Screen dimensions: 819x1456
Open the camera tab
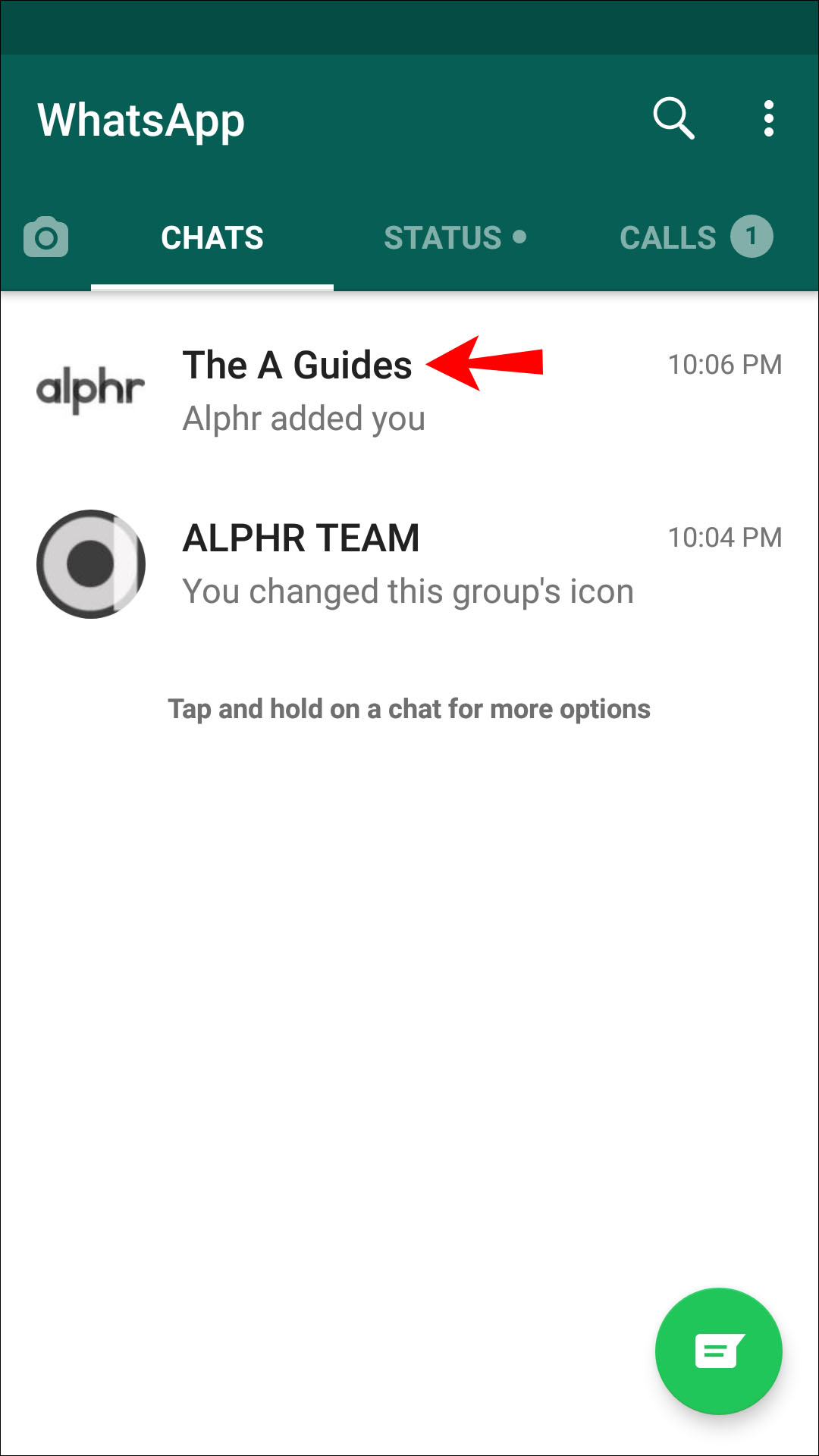coord(45,237)
